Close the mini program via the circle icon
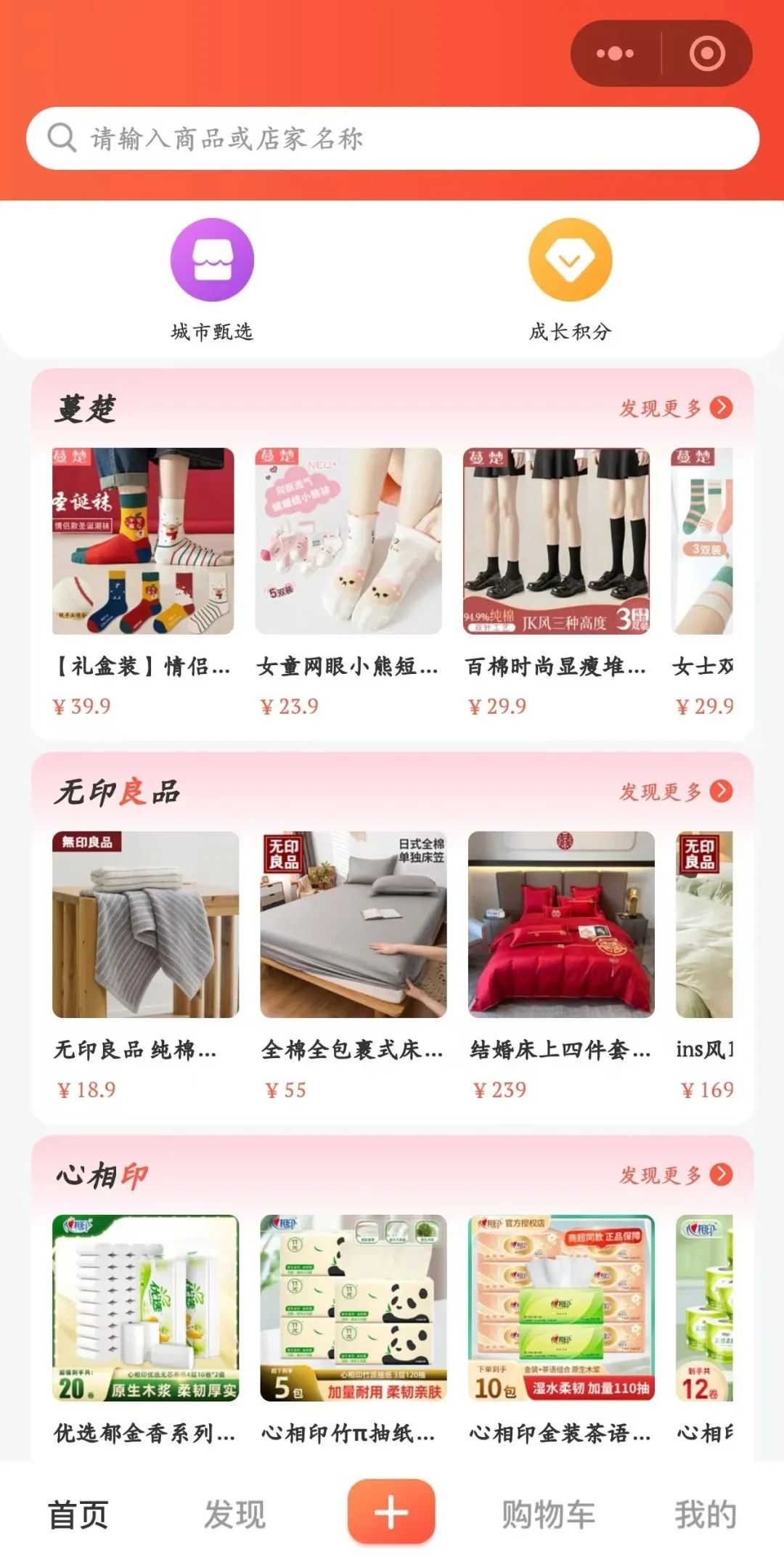 pyautogui.click(x=706, y=54)
